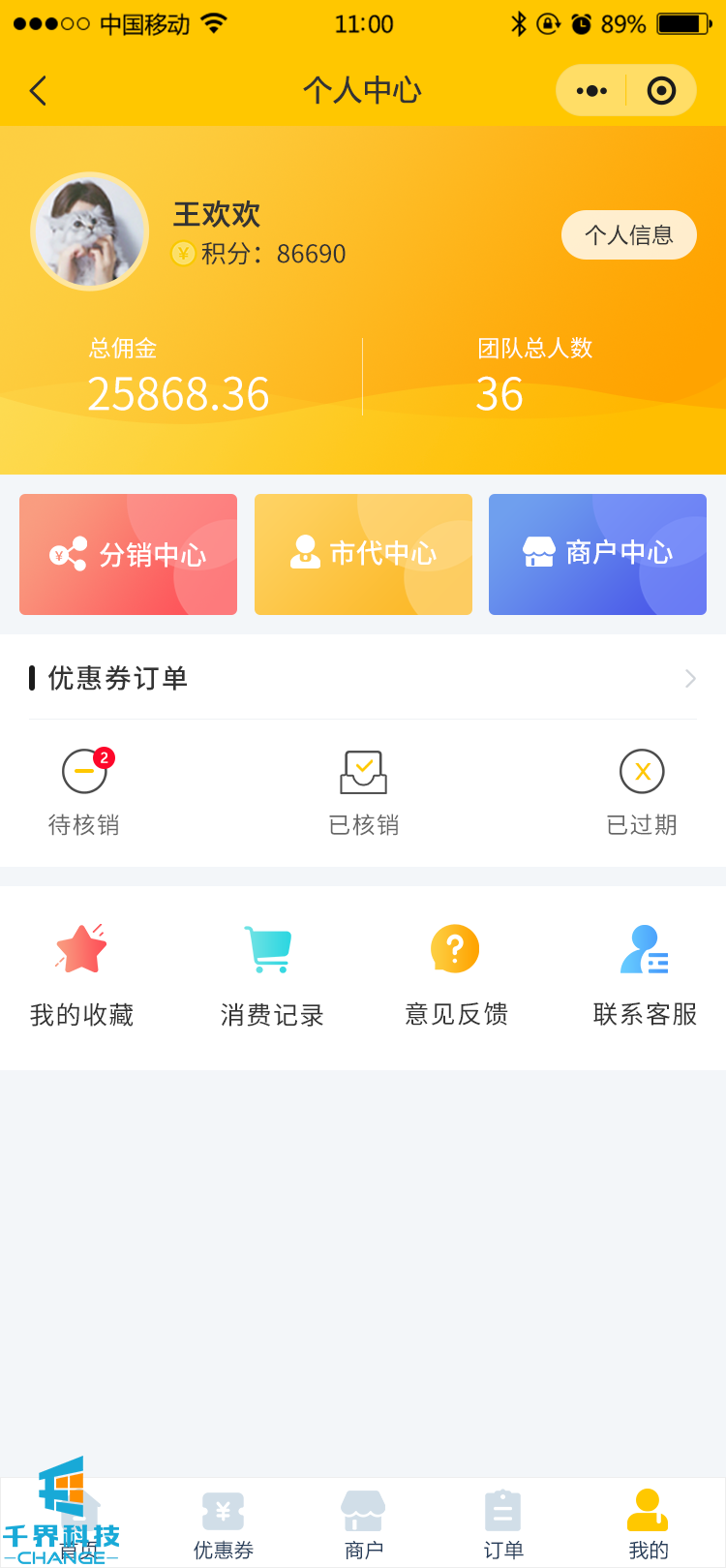Open the 市代中心 card

coord(363,554)
